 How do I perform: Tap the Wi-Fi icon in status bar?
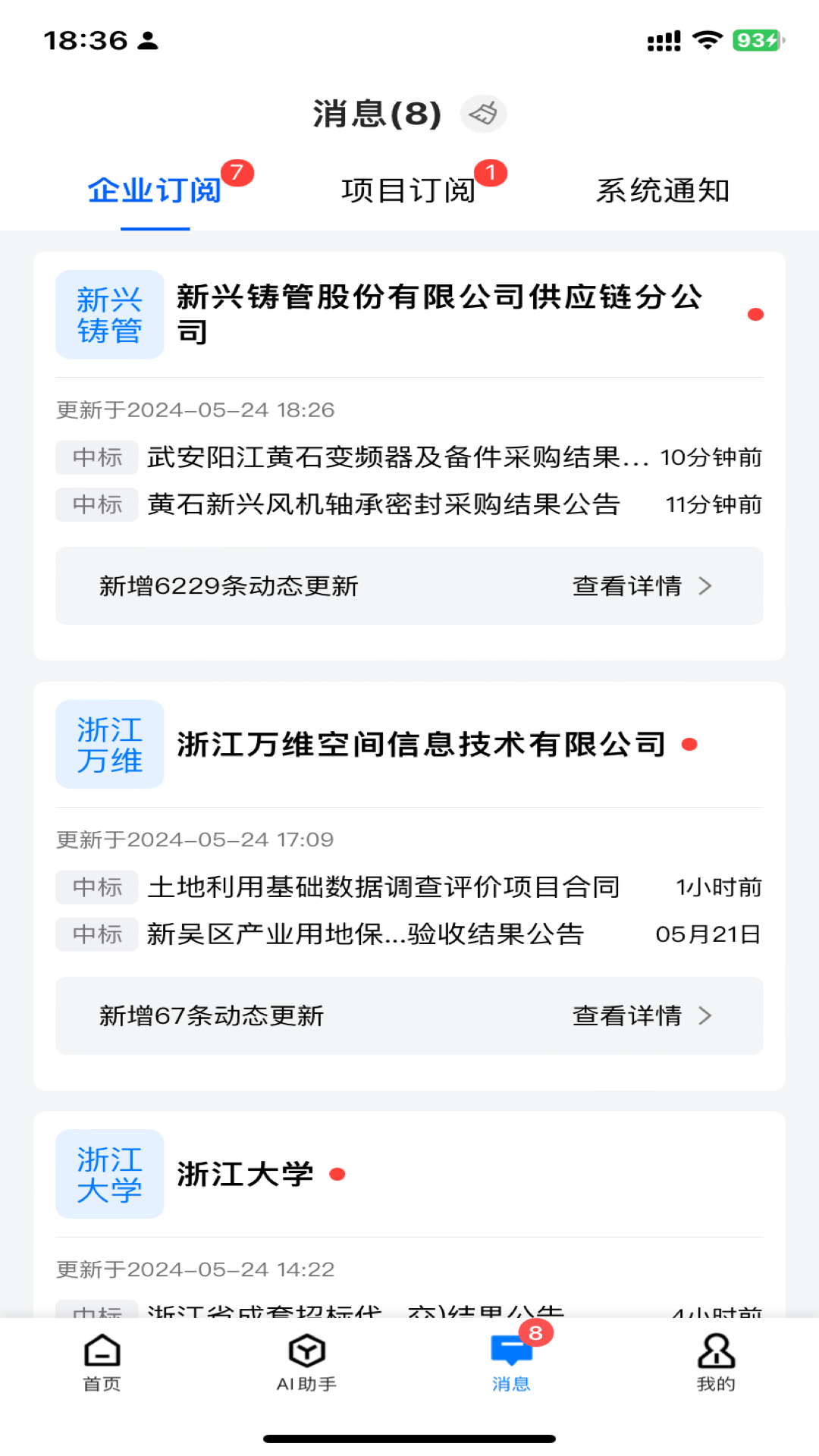[708, 39]
